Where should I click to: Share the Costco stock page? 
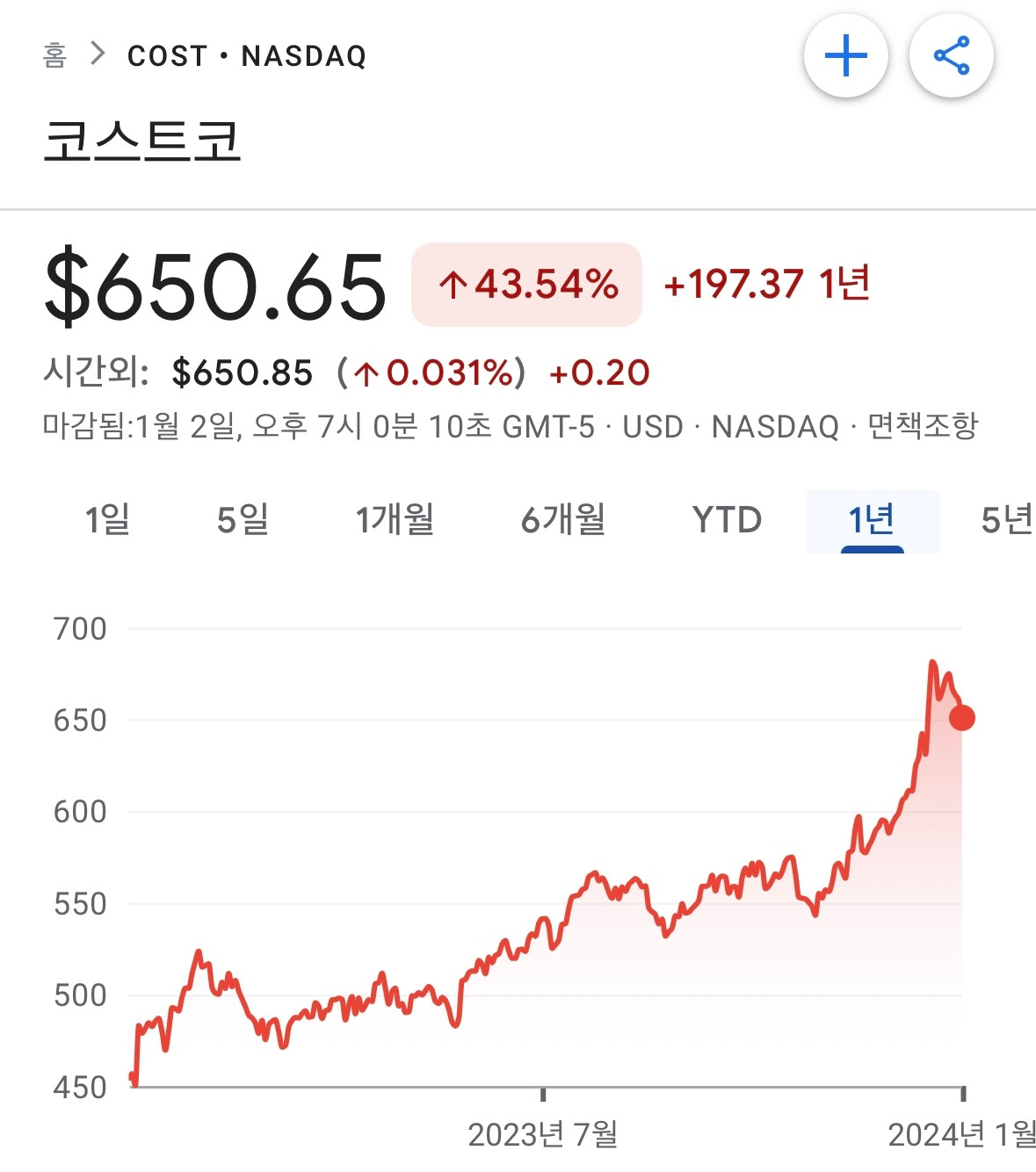click(951, 57)
